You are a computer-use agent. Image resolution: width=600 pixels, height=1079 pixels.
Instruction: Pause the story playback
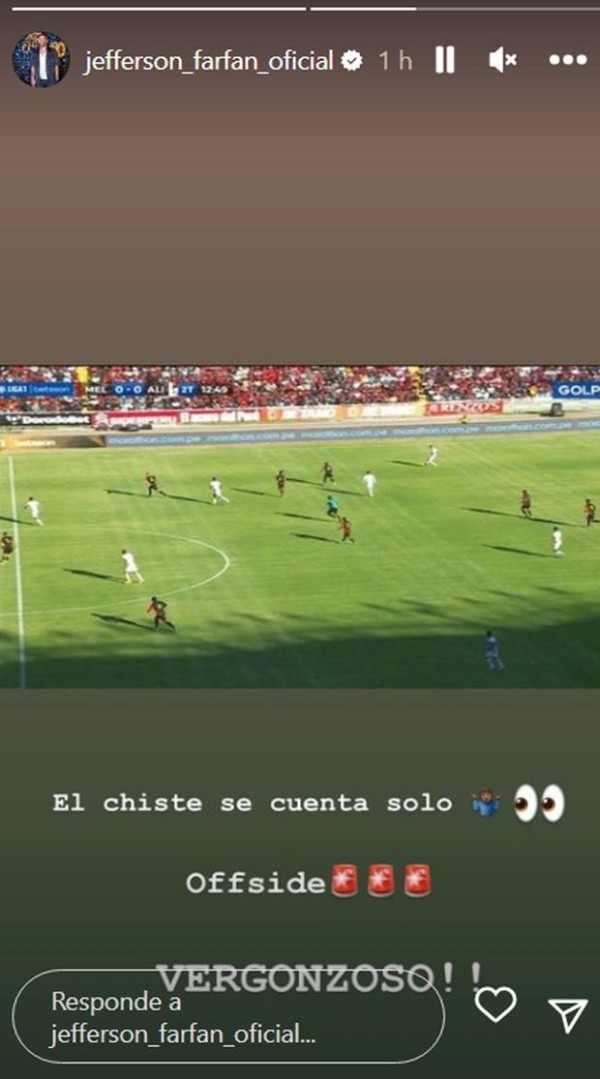pyautogui.click(x=445, y=61)
